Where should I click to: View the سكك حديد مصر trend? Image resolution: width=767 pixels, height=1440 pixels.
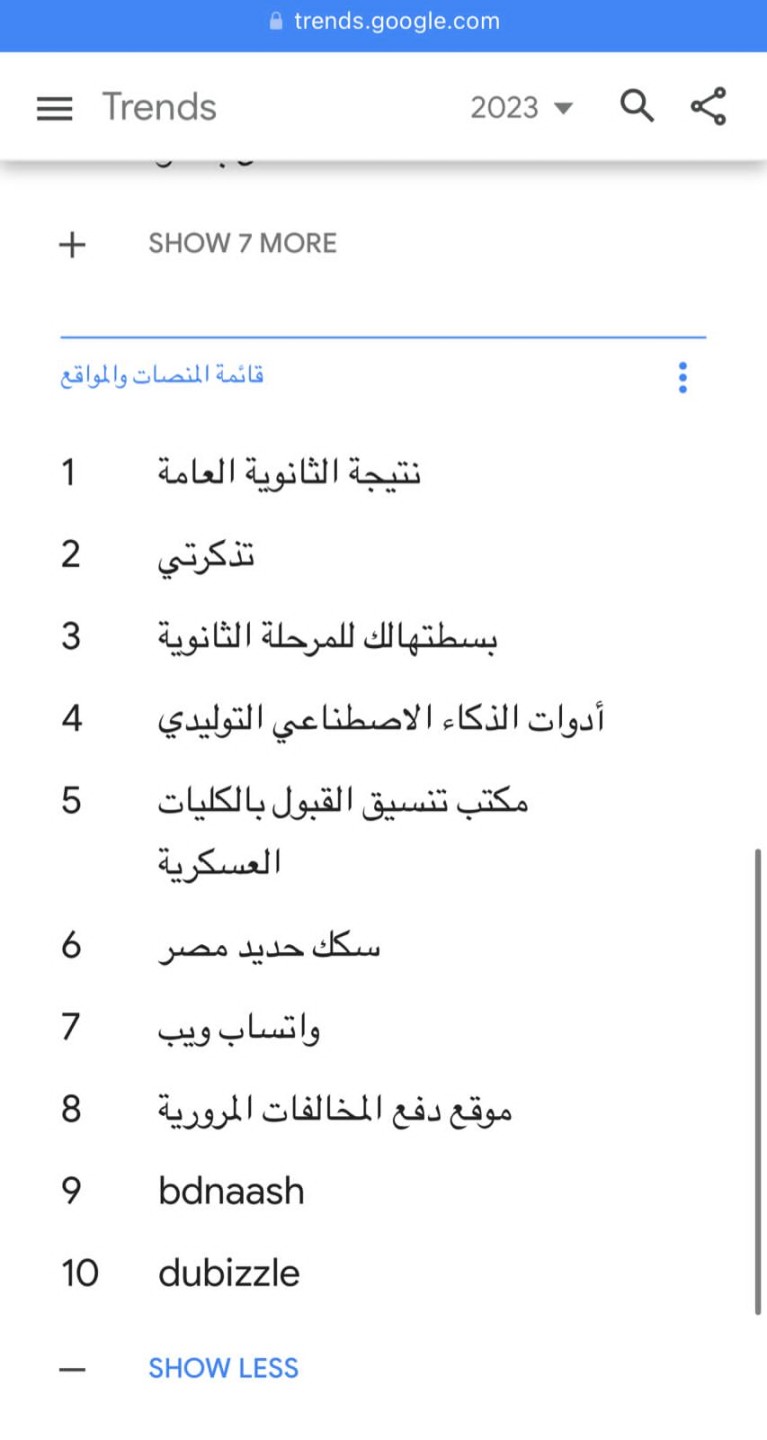(x=269, y=945)
